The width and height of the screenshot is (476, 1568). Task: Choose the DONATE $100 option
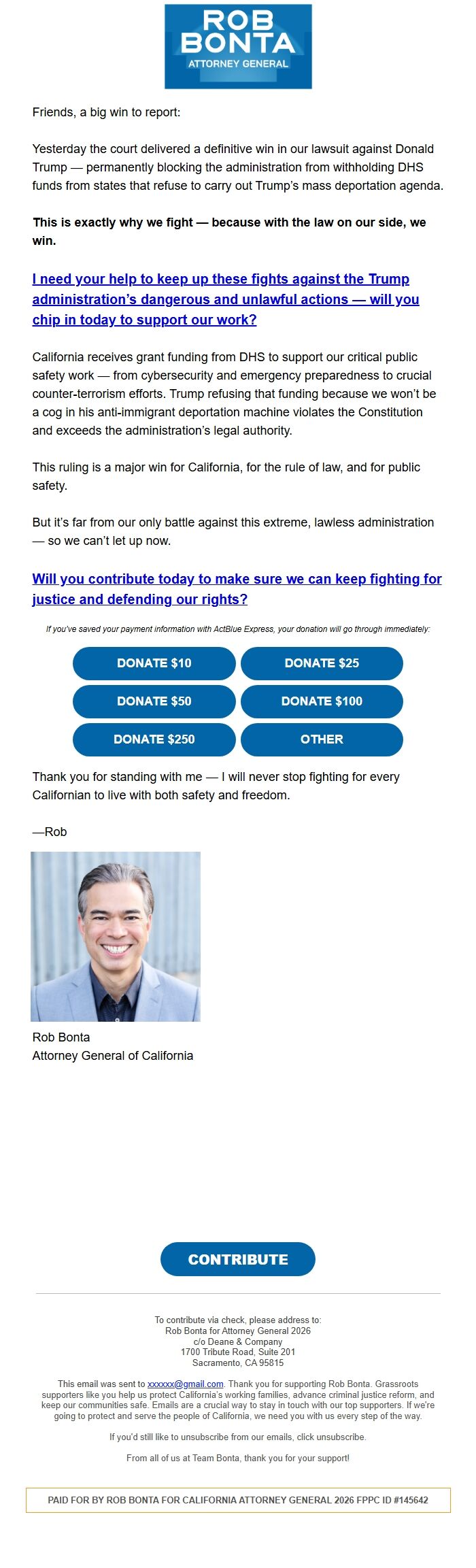[x=322, y=701]
